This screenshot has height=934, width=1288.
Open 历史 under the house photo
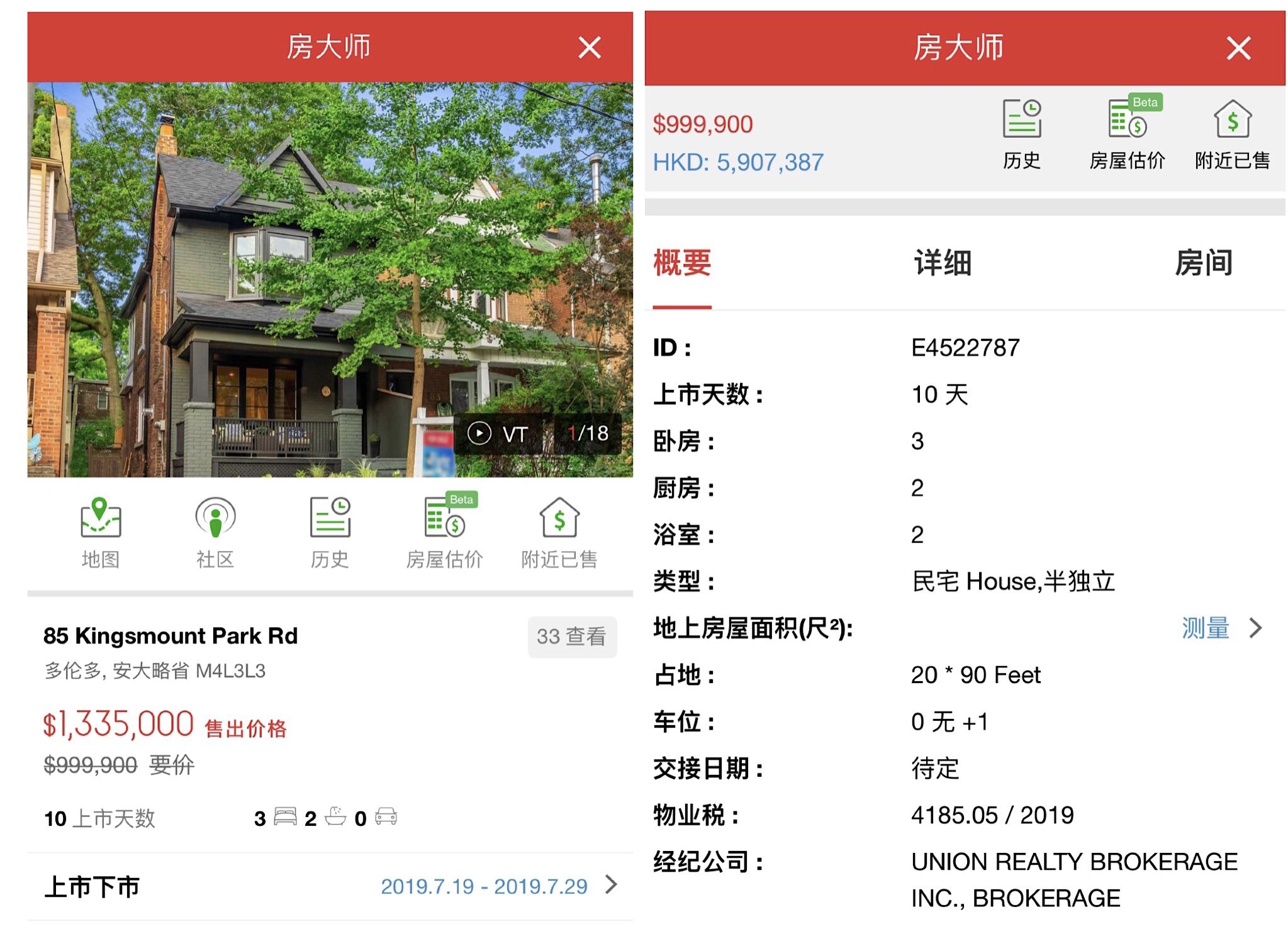point(330,532)
